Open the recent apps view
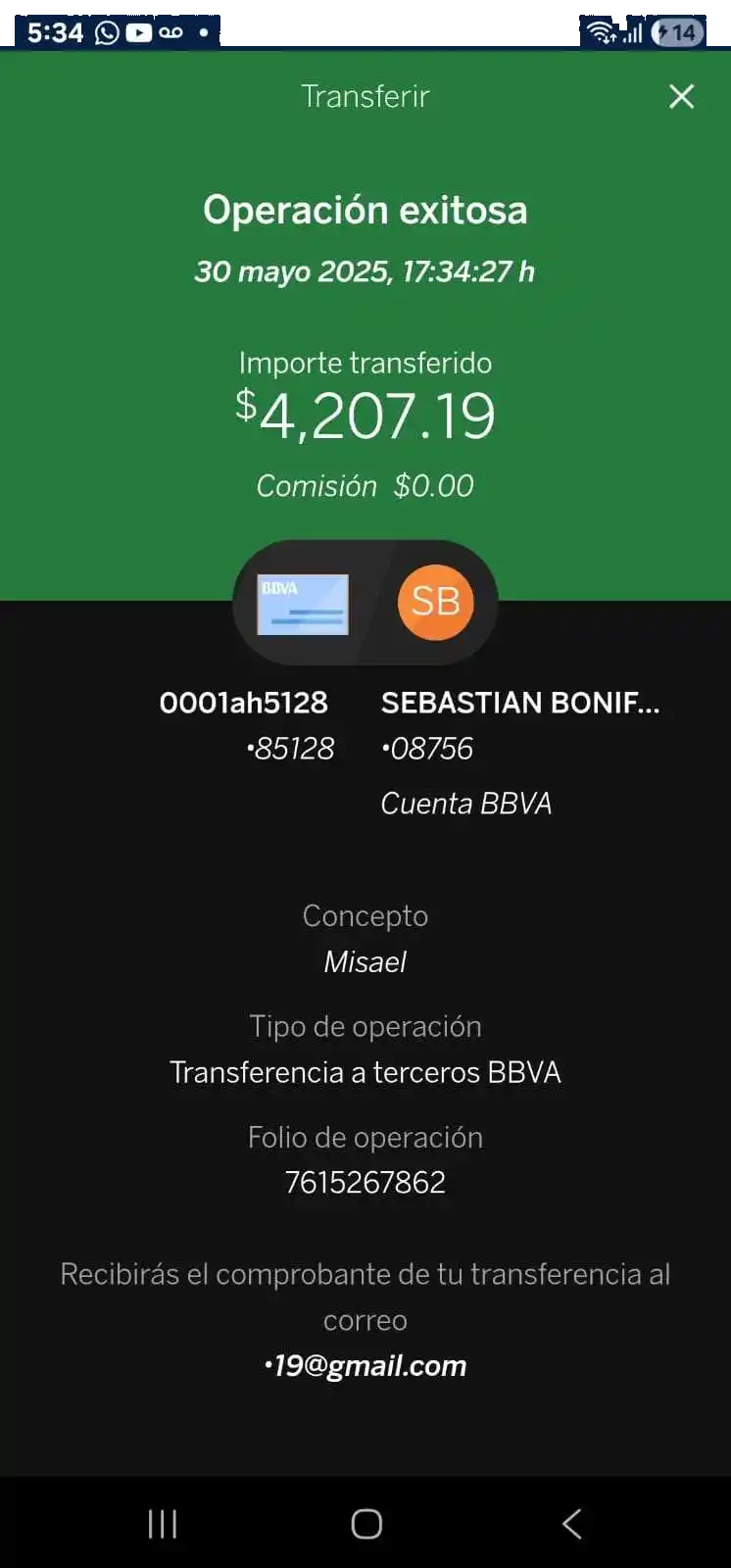Viewport: 731px width, 1568px height. pos(163,1523)
